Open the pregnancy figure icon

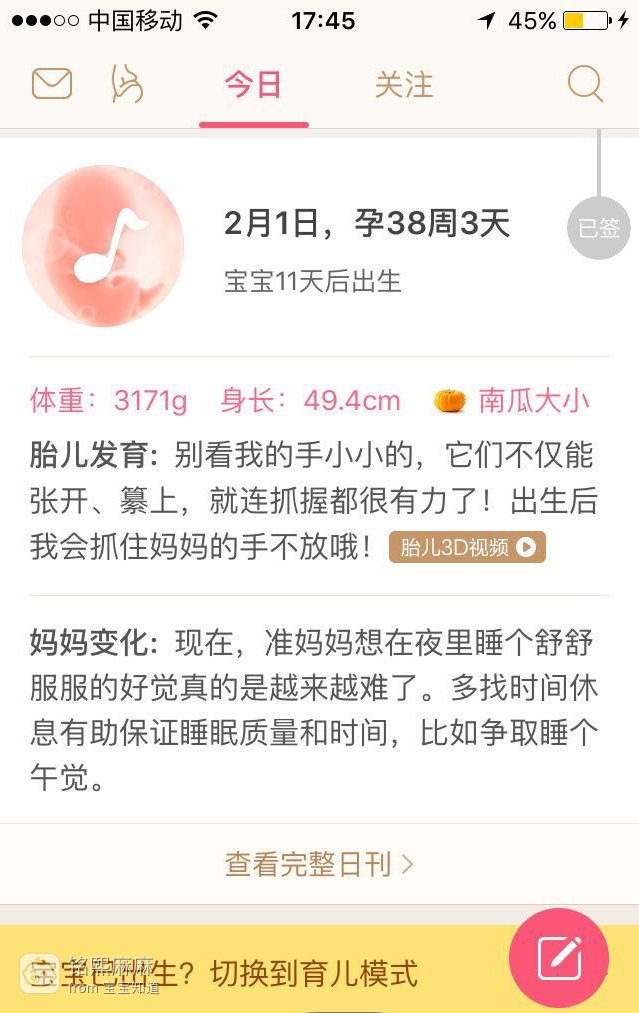click(126, 84)
